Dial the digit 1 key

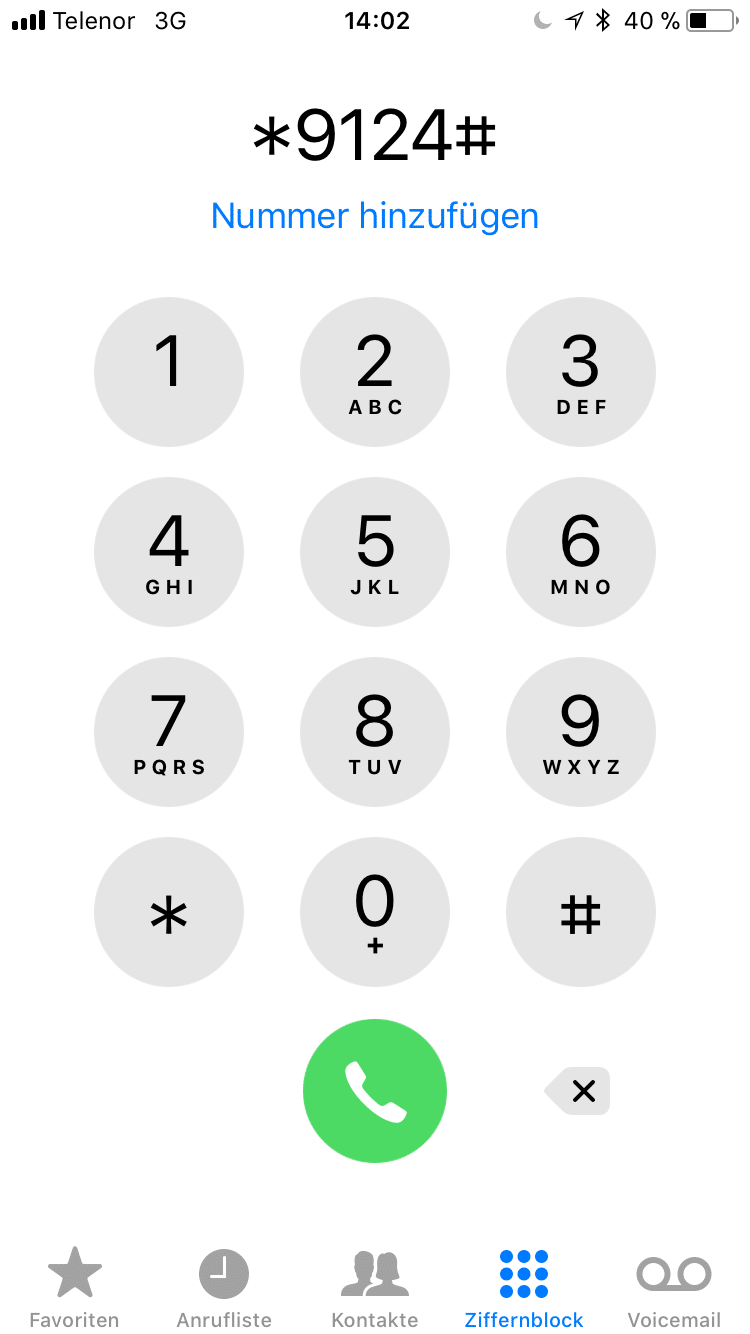coord(169,372)
